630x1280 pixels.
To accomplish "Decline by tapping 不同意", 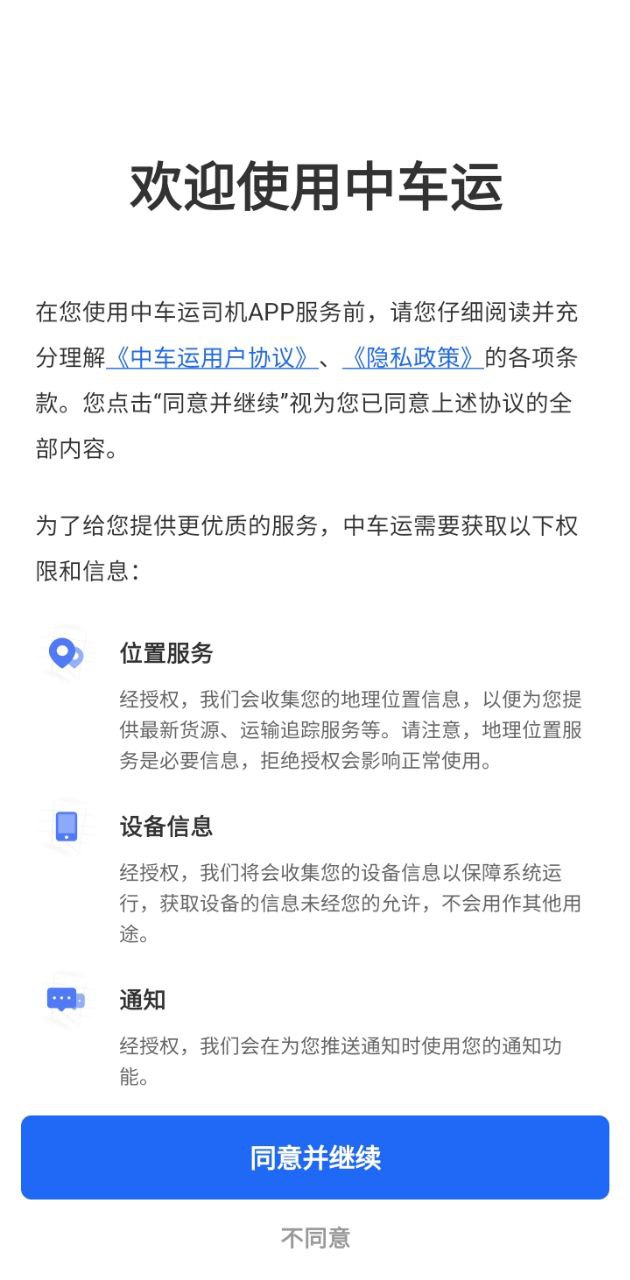I will pos(315,1238).
